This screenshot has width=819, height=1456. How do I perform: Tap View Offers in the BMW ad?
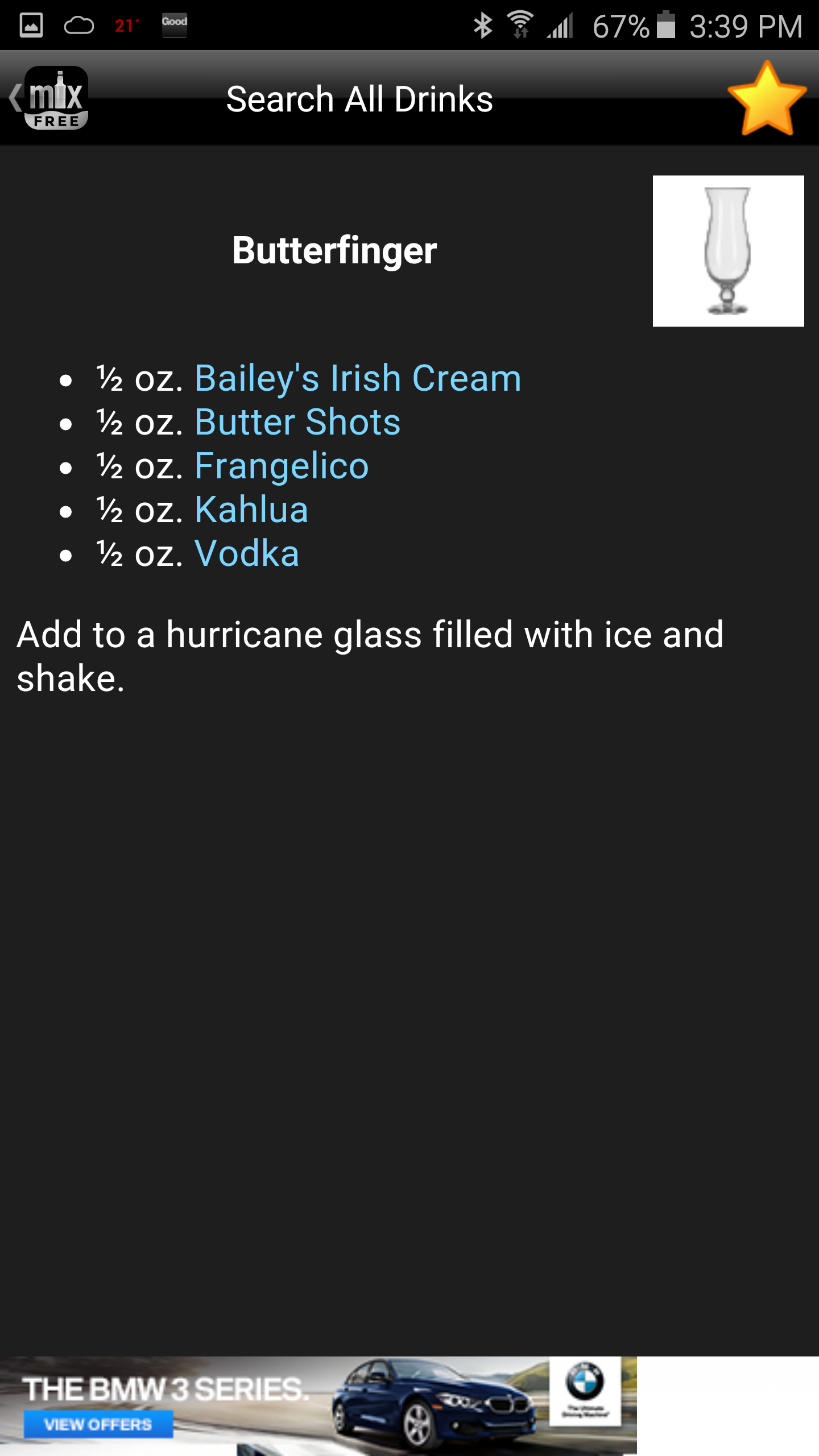tap(98, 1424)
